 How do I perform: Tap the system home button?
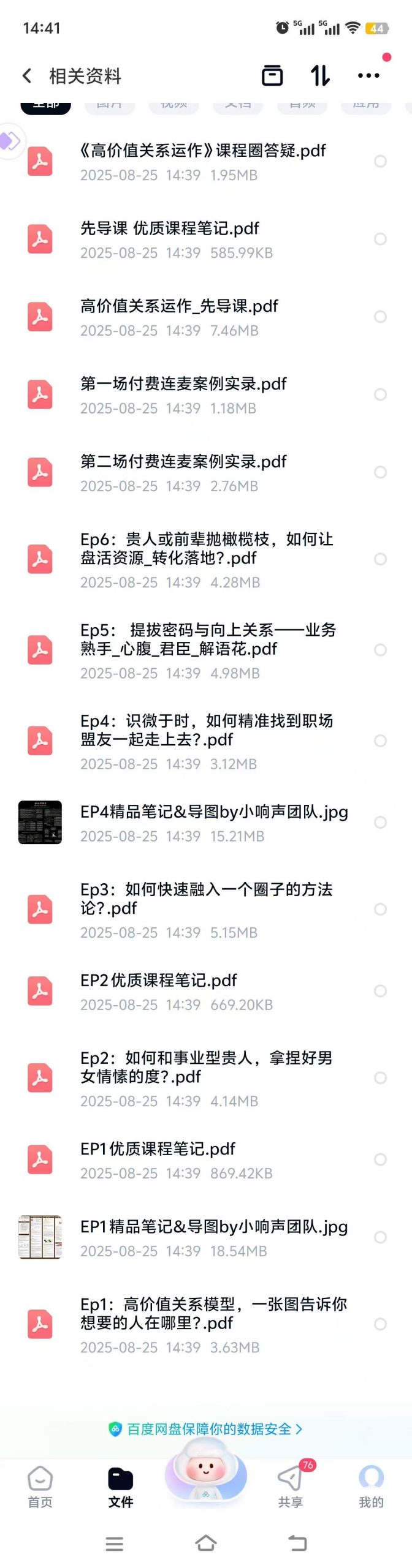coord(206,1543)
